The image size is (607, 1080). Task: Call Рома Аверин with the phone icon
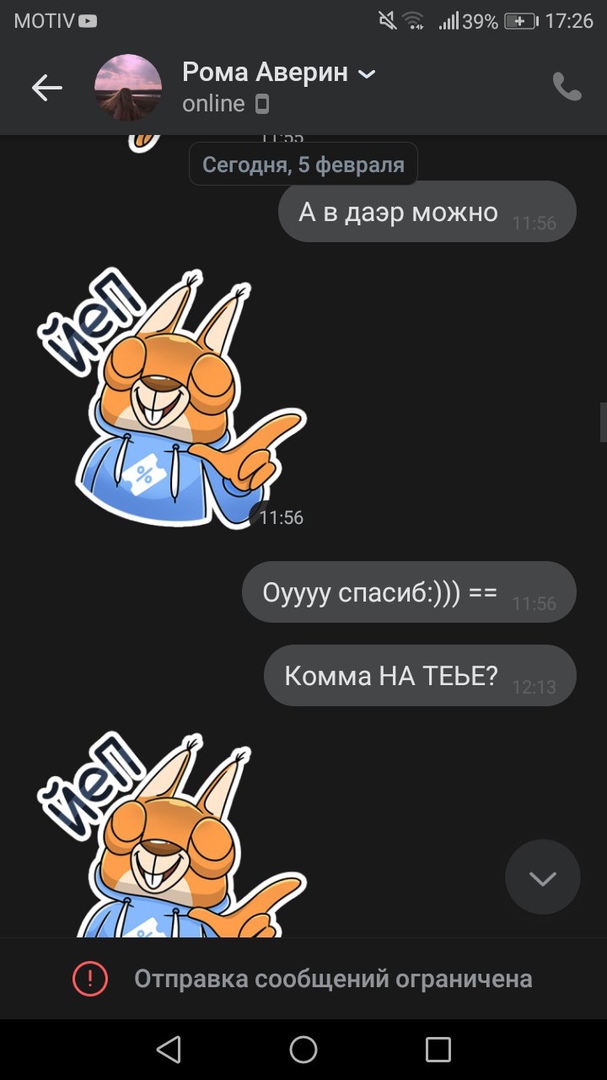coord(566,87)
